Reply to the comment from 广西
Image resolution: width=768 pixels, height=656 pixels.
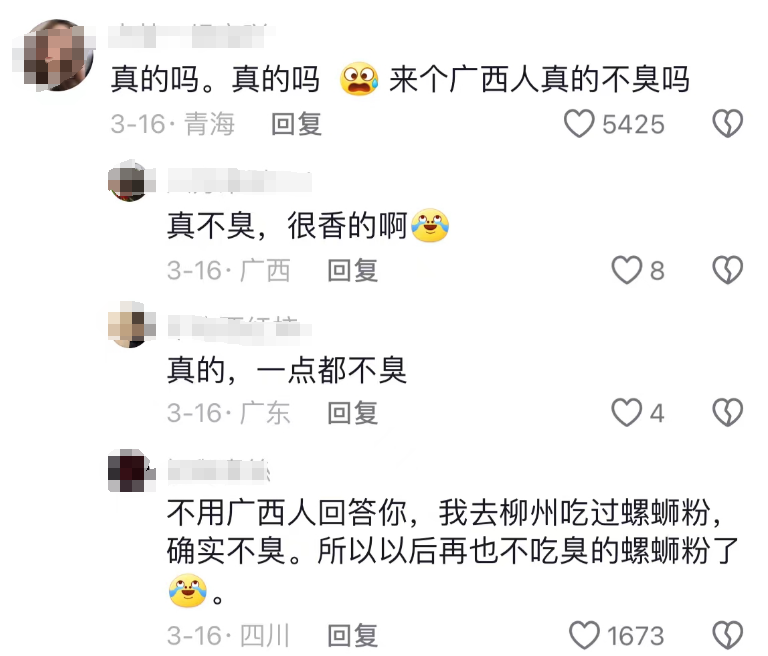pos(353,270)
